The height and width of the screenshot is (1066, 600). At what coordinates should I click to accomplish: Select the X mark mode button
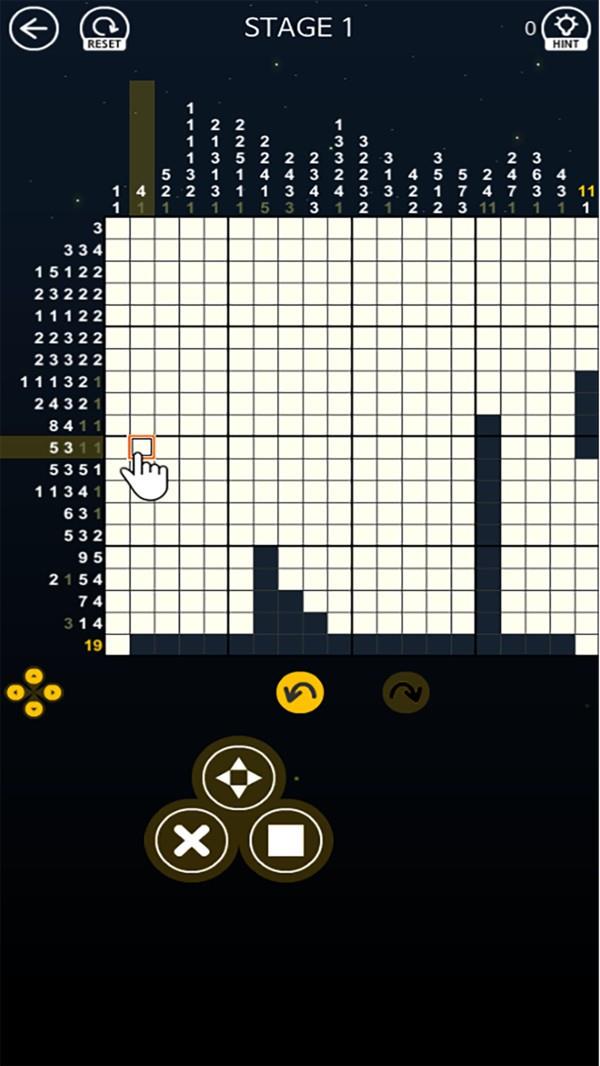pyautogui.click(x=191, y=841)
